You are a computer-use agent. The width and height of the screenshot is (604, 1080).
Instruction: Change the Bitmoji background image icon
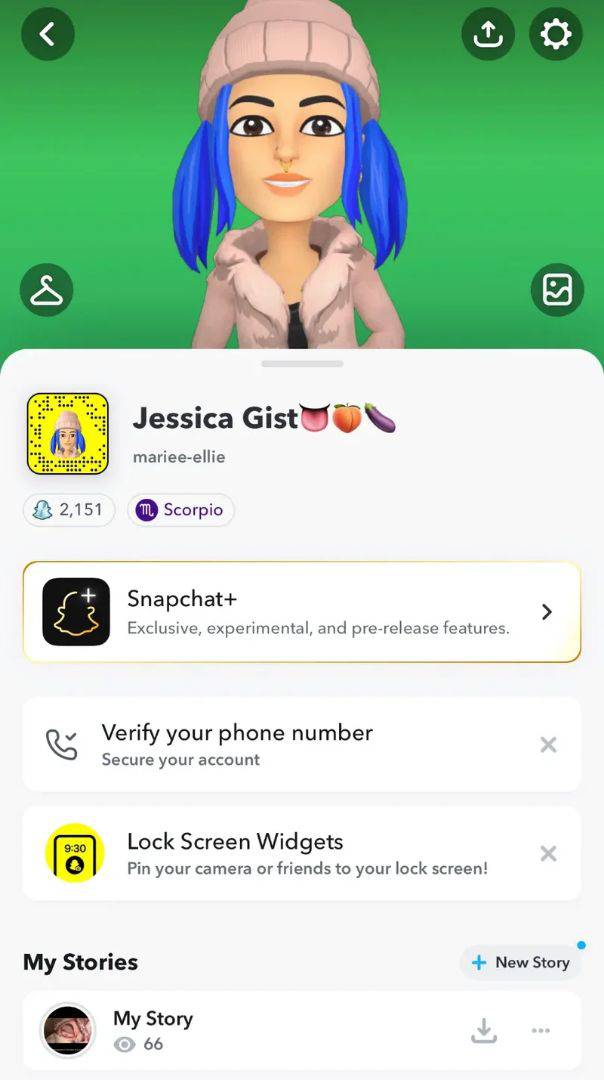coord(556,290)
